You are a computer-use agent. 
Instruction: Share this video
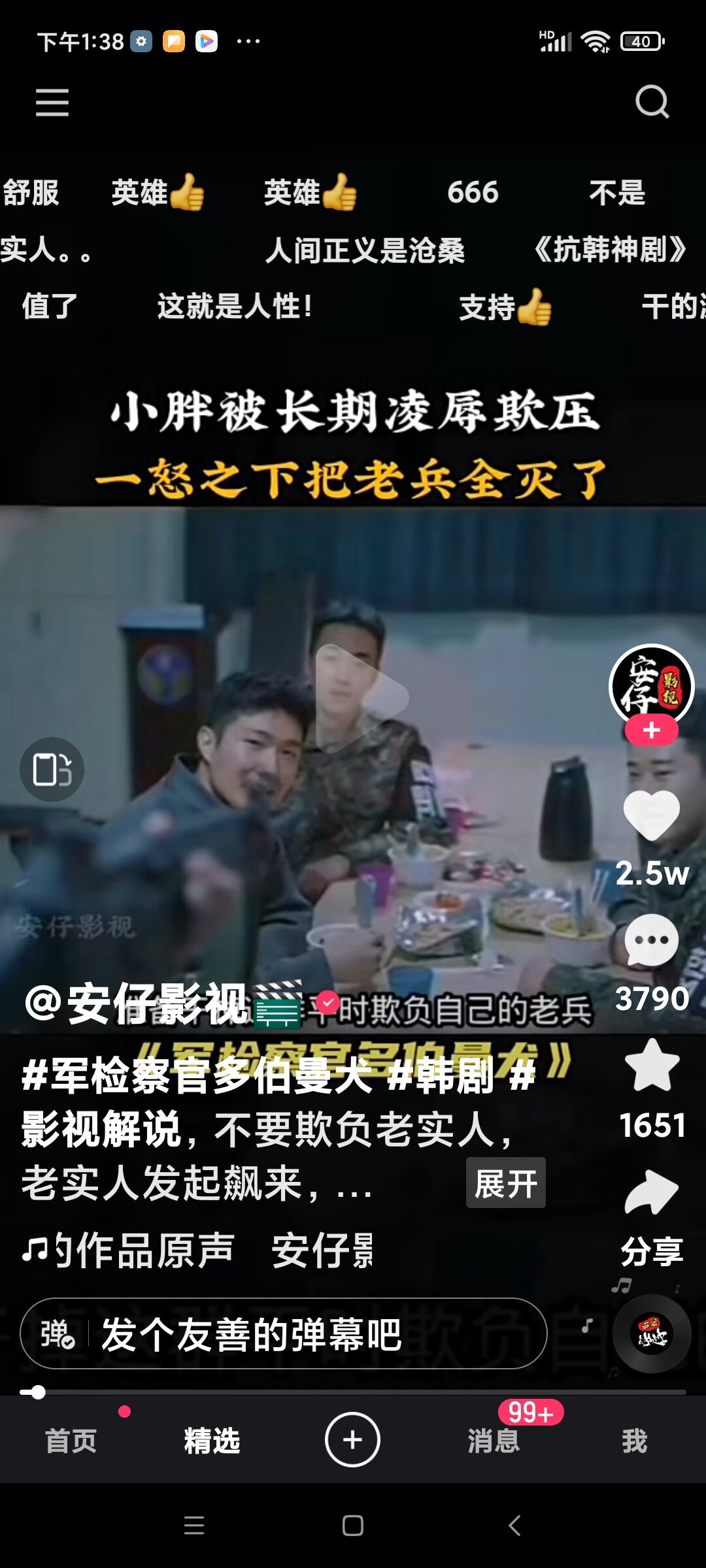651,1192
